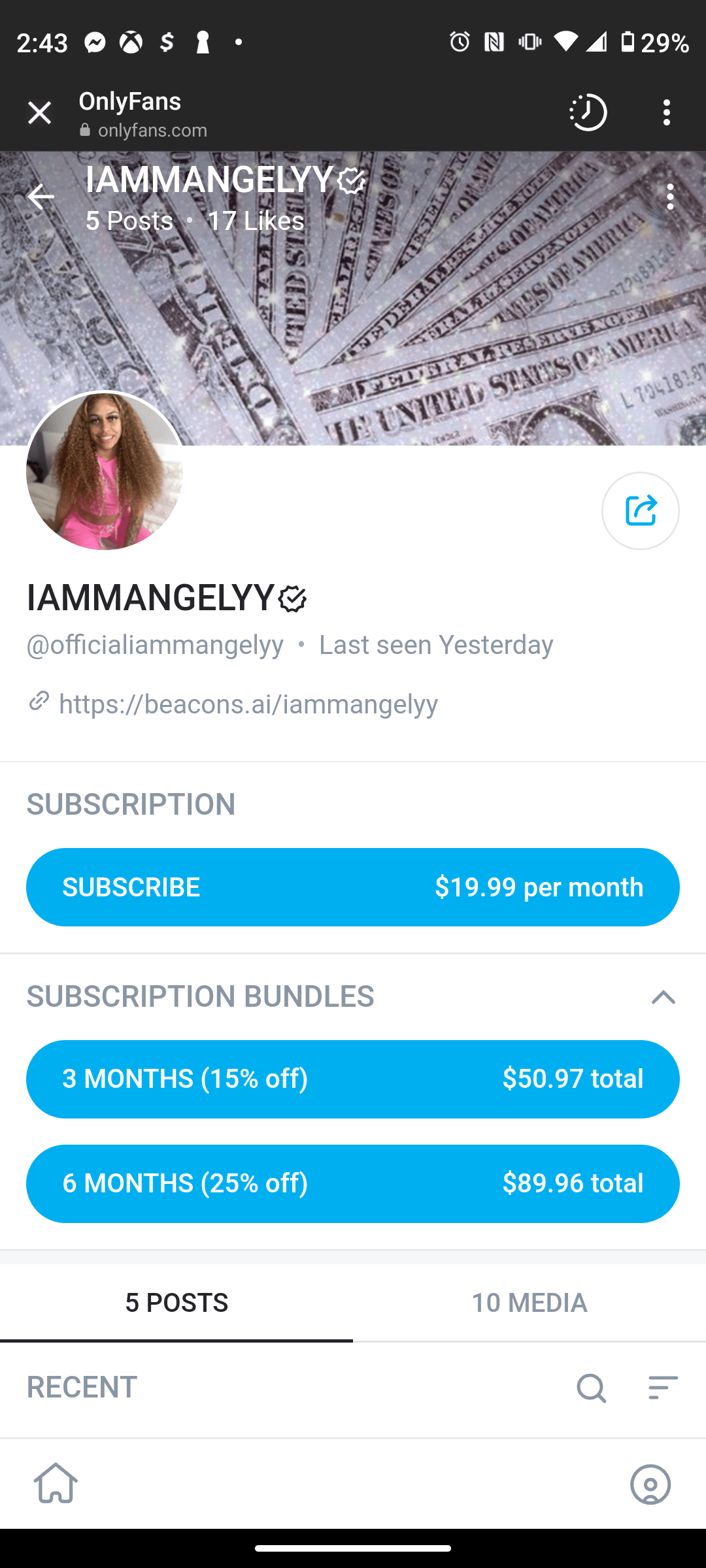706x1568 pixels.
Task: Switch to the 5 Posts tab
Action: coord(176,1303)
